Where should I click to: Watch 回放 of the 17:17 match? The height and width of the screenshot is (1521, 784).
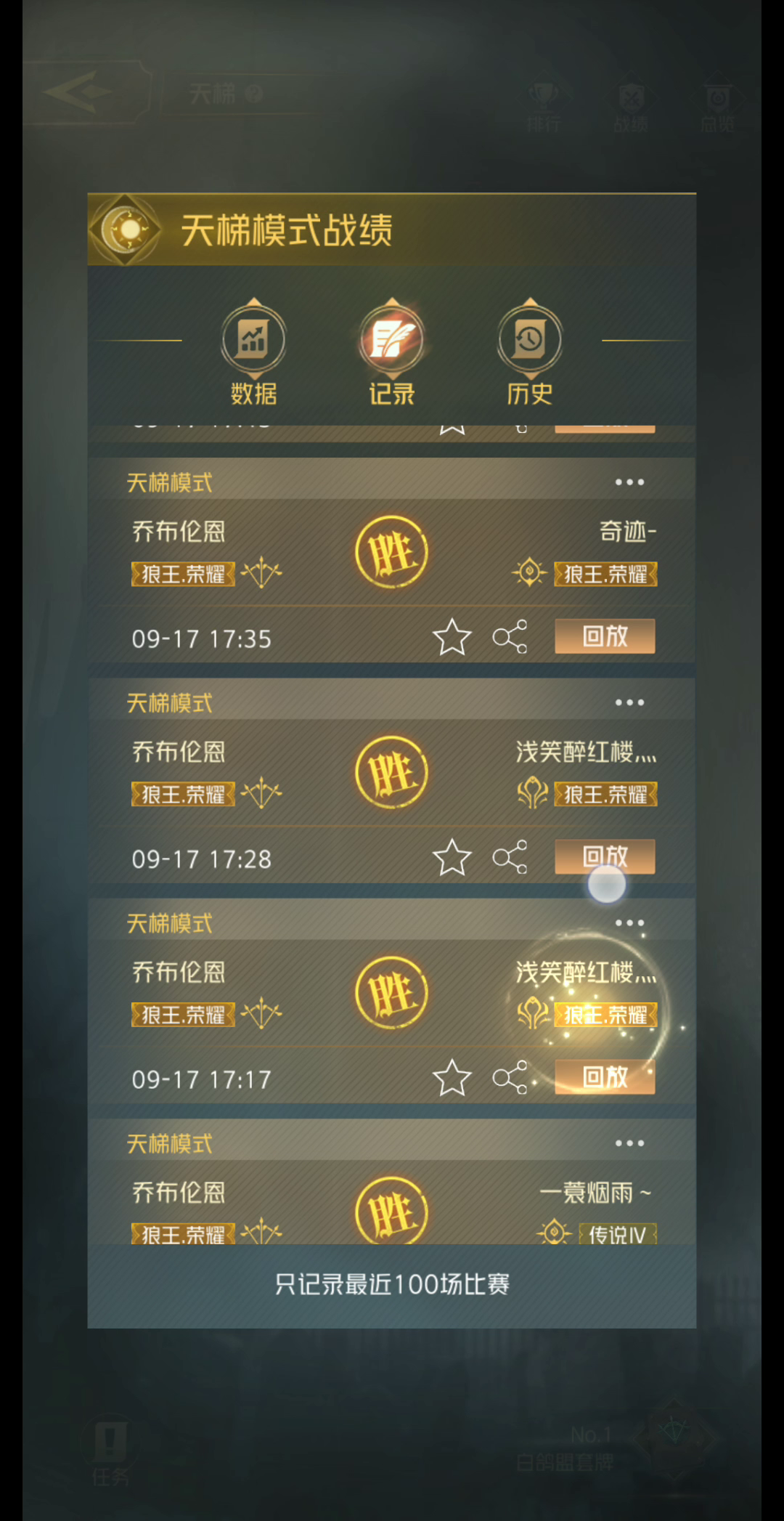[605, 1076]
